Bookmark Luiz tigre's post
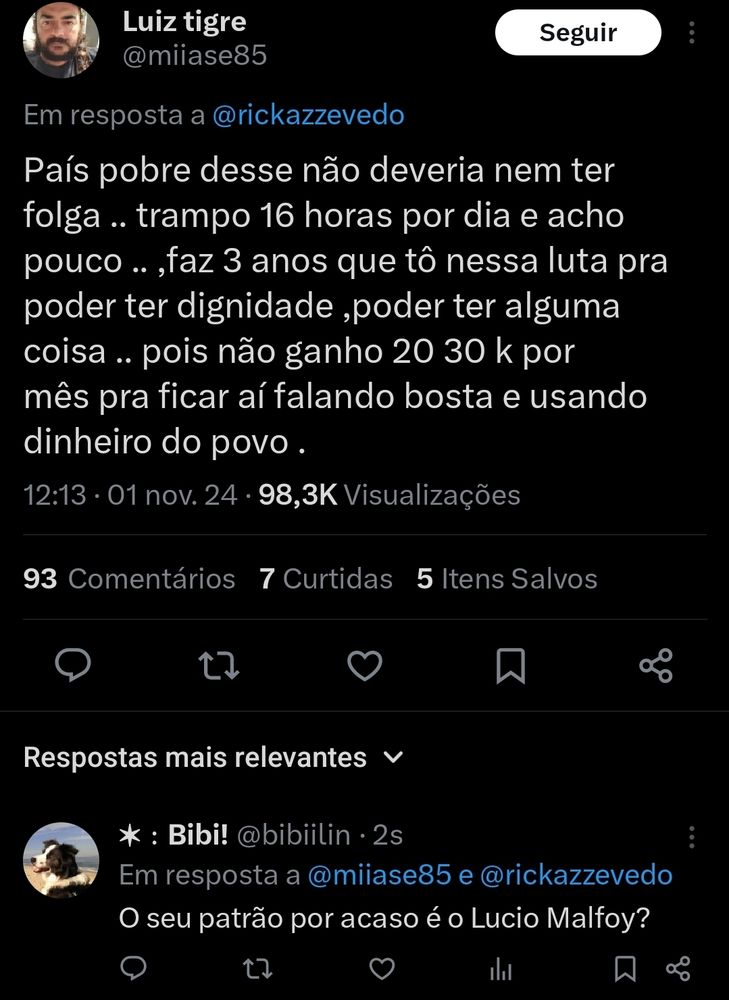This screenshot has height=1000, width=729. (510, 664)
